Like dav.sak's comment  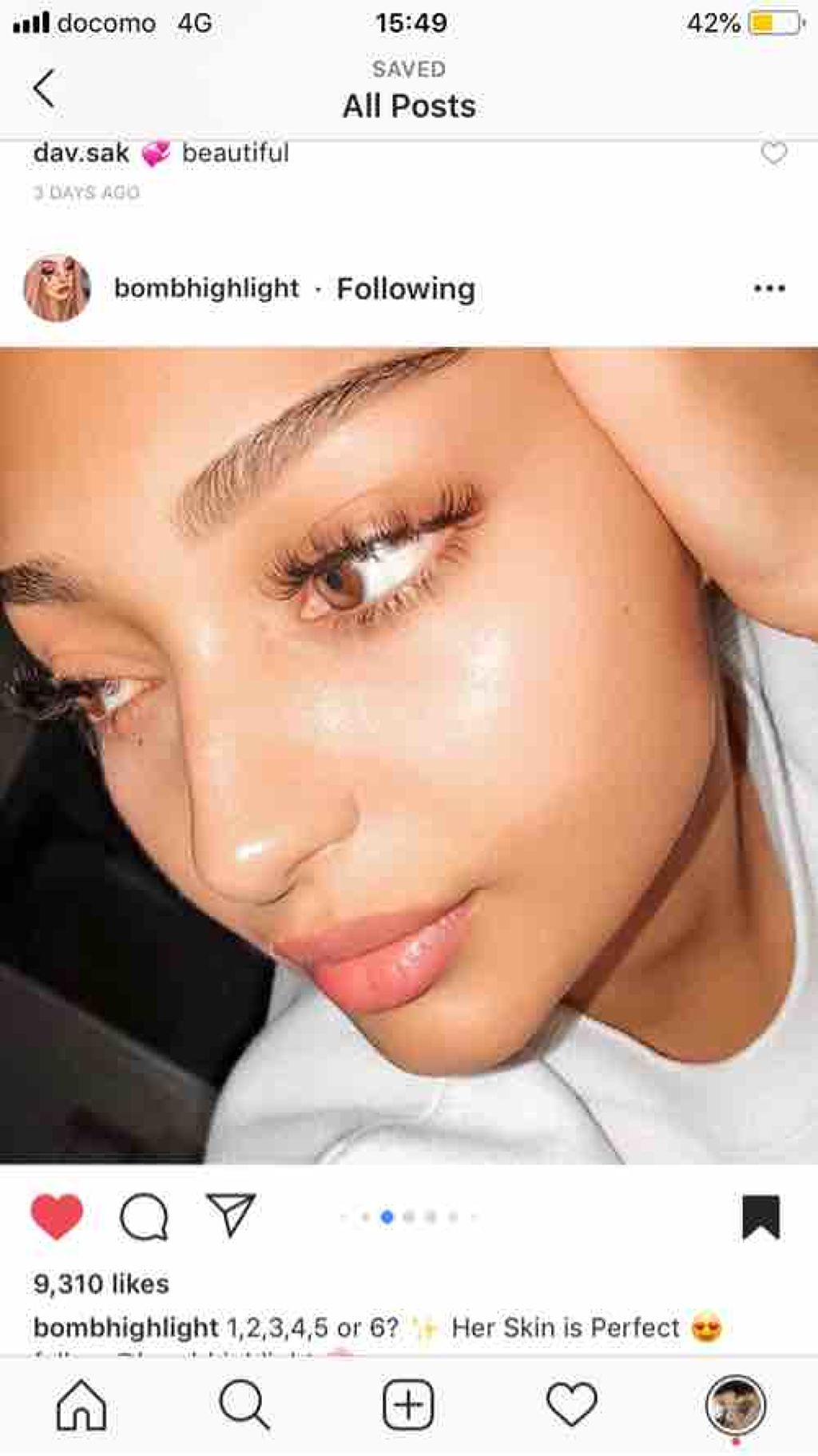[773, 153]
